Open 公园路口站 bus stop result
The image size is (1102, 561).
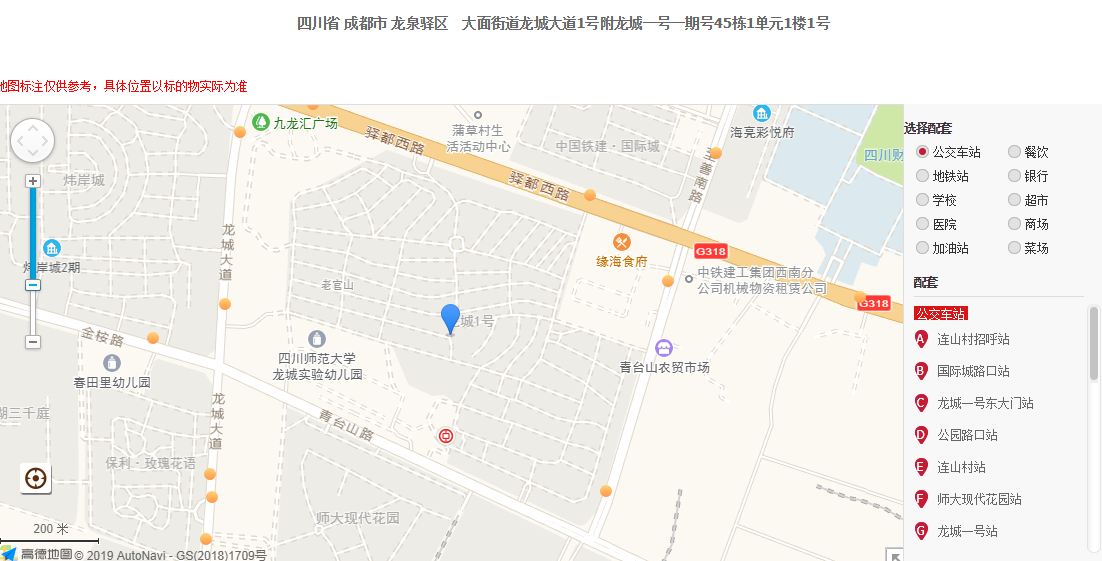pos(966,435)
